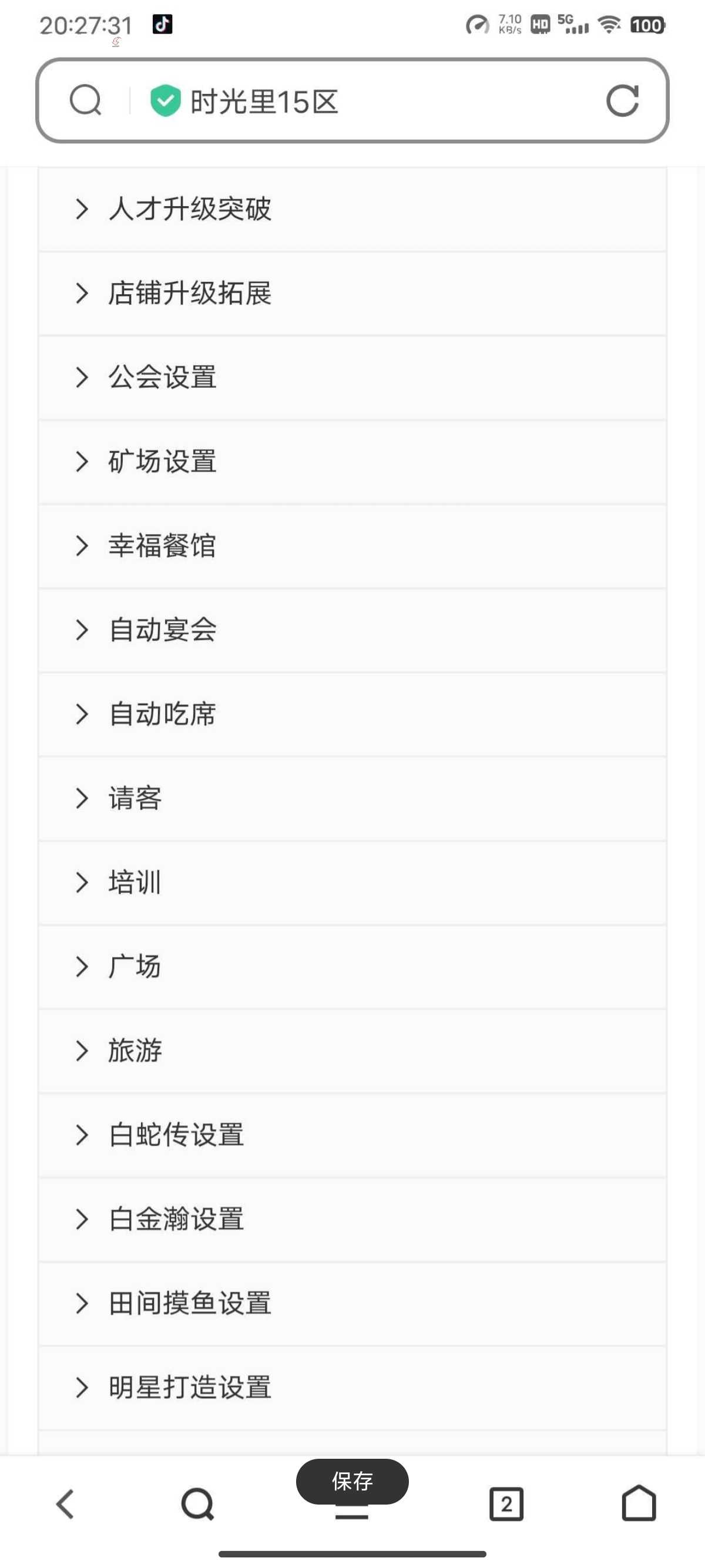
Task: Go back with the browser back arrow
Action: (x=65, y=1504)
